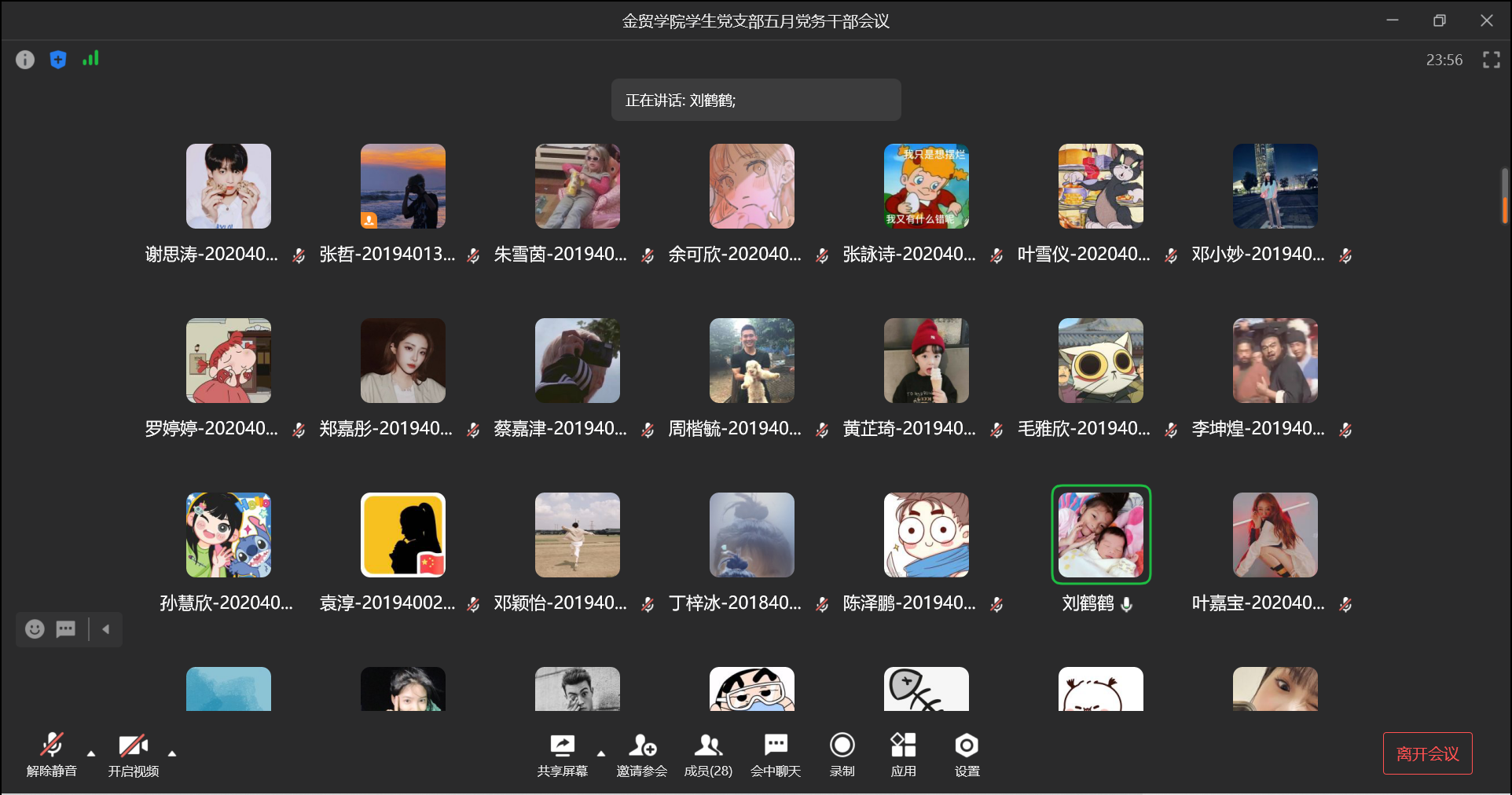Open 会中聊天 meeting chat
This screenshot has height=795, width=1512.
[776, 753]
